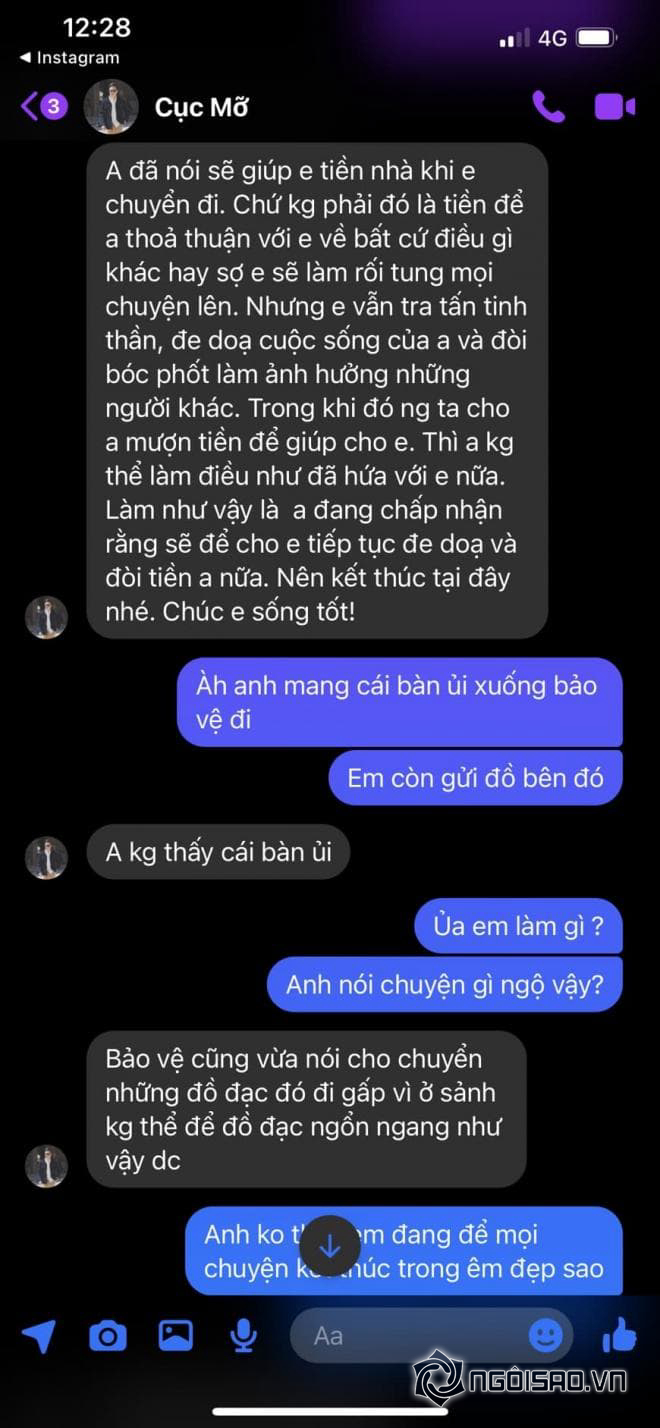Image resolution: width=660 pixels, height=1428 pixels.
Task: Jump to the latest message with the down arrow
Action: (330, 1246)
